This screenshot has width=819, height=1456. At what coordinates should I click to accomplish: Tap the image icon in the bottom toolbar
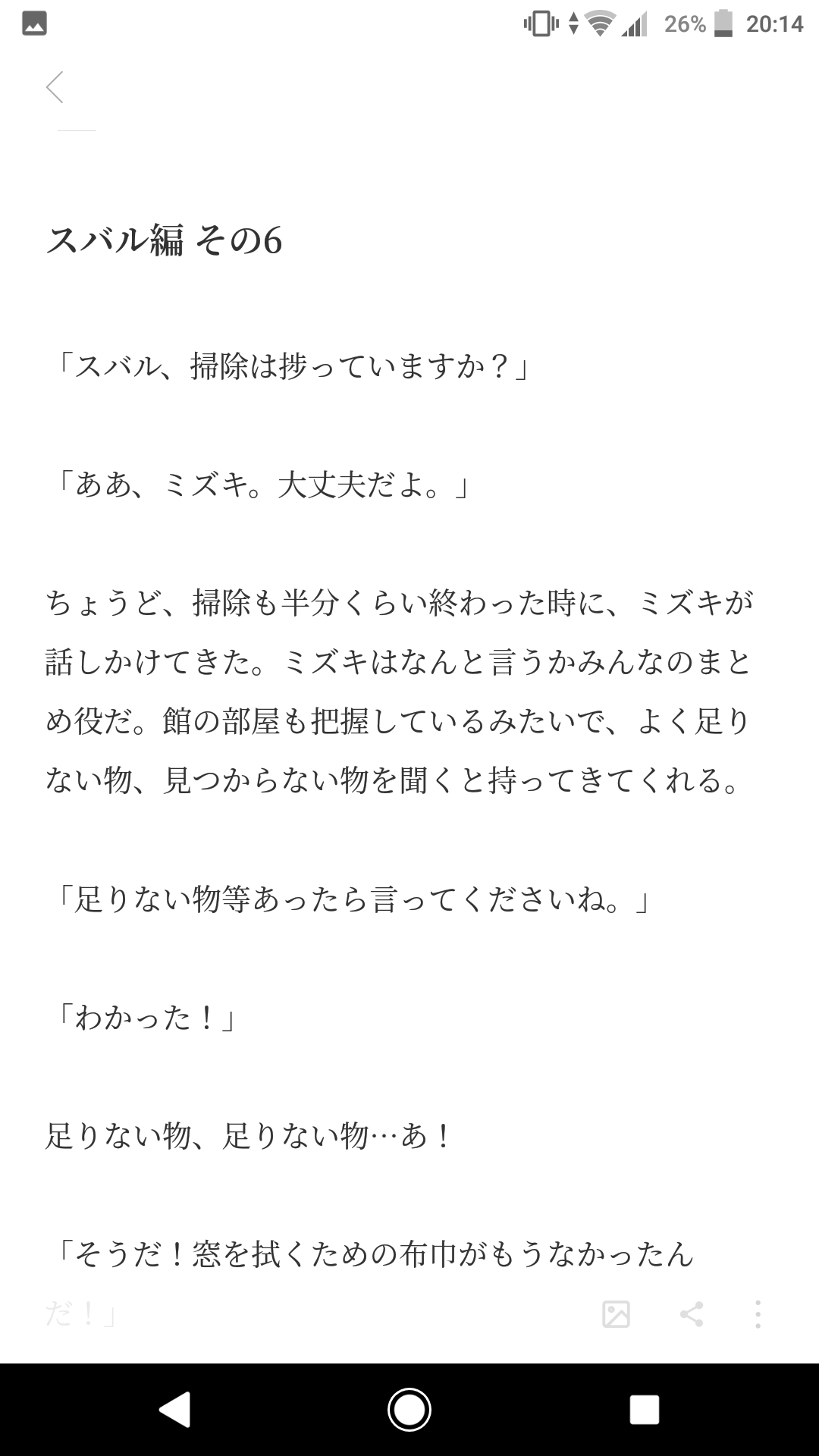coord(616,1314)
